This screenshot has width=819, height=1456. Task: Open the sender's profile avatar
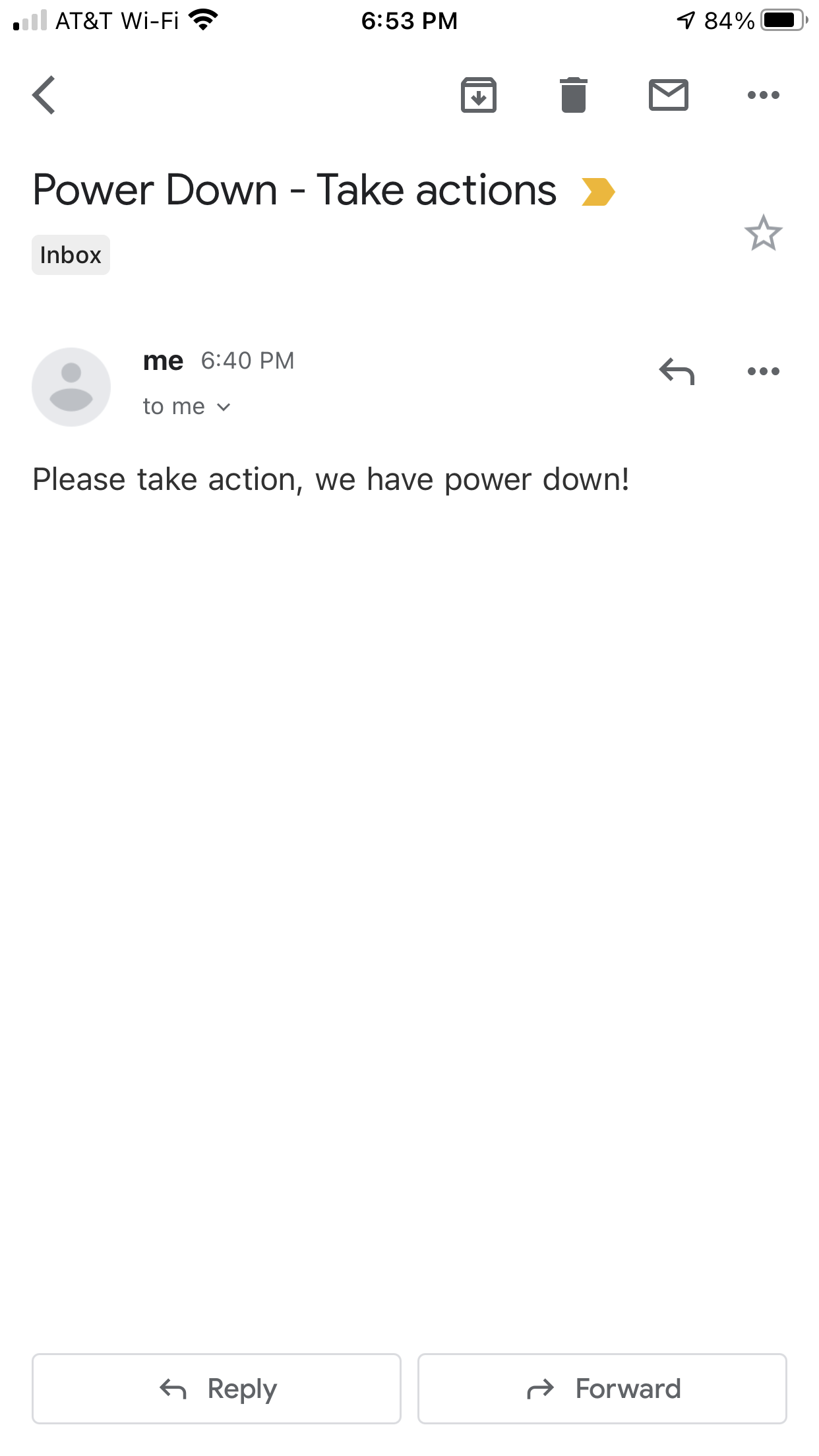pos(71,387)
